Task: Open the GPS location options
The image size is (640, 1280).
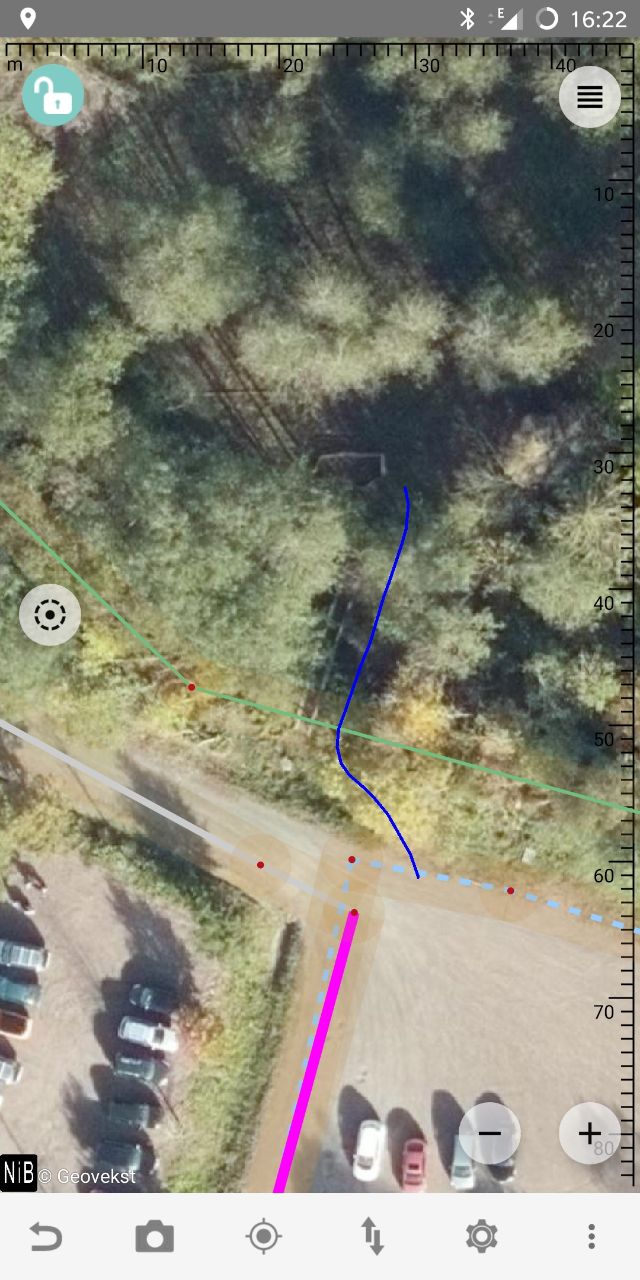Action: (263, 1237)
